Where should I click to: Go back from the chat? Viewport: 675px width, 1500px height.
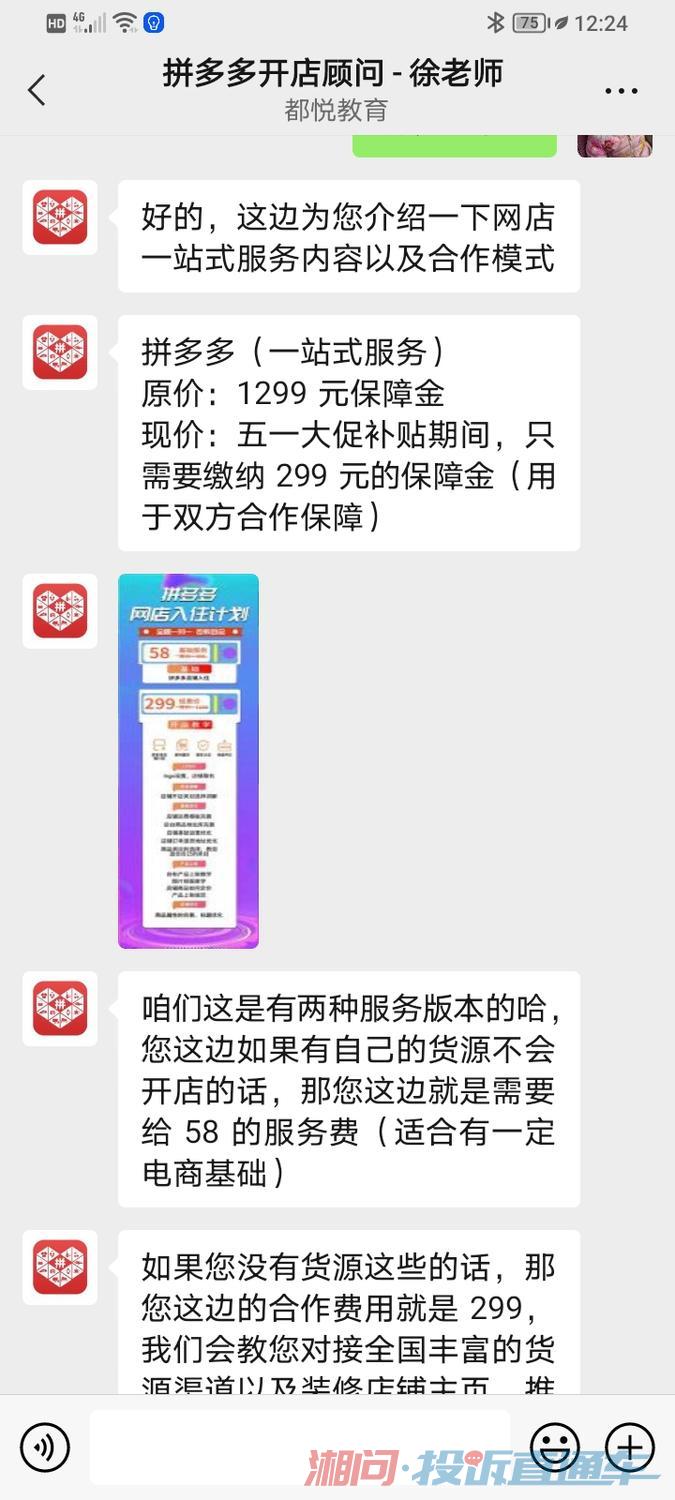[x=37, y=90]
